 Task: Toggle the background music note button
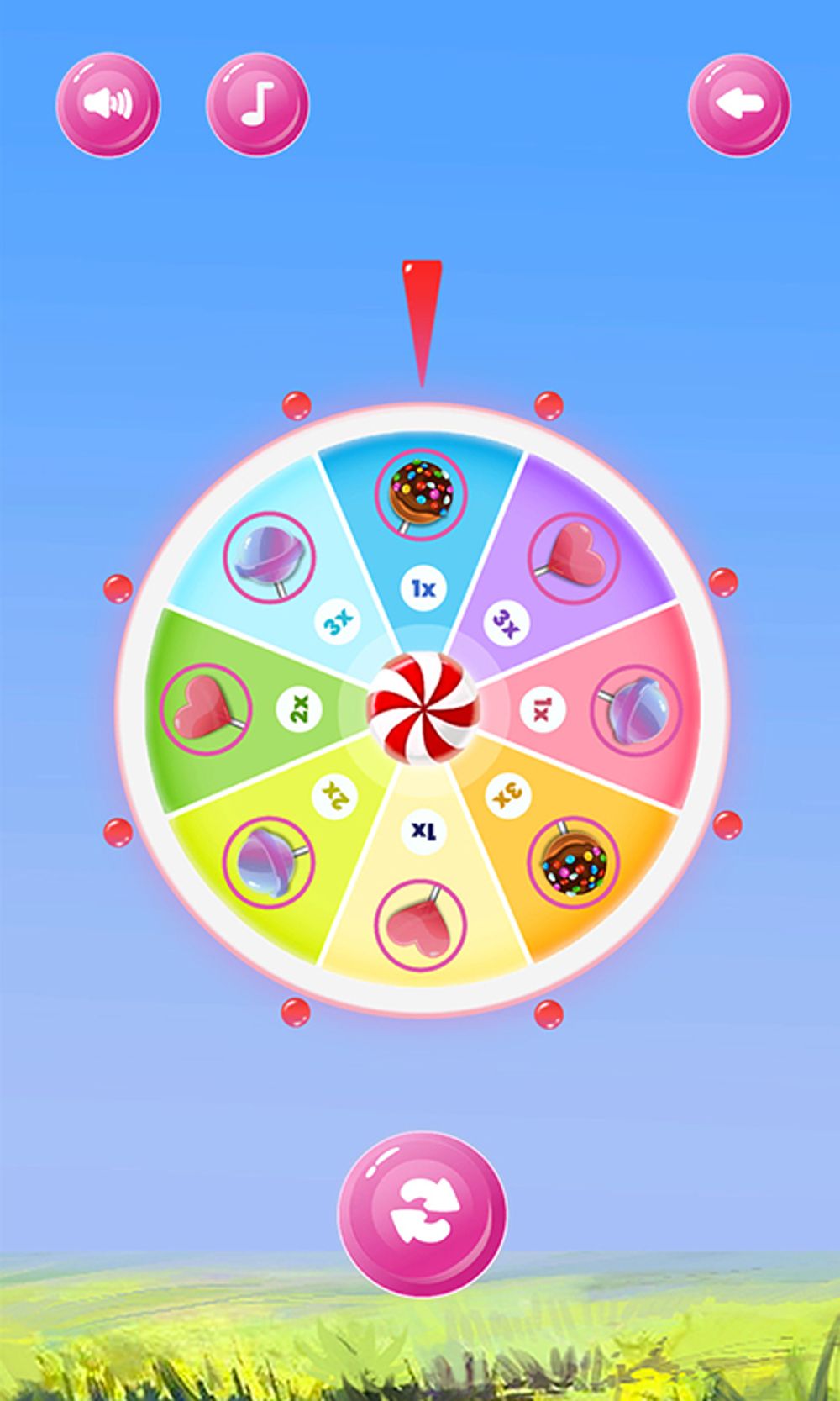tap(257, 105)
